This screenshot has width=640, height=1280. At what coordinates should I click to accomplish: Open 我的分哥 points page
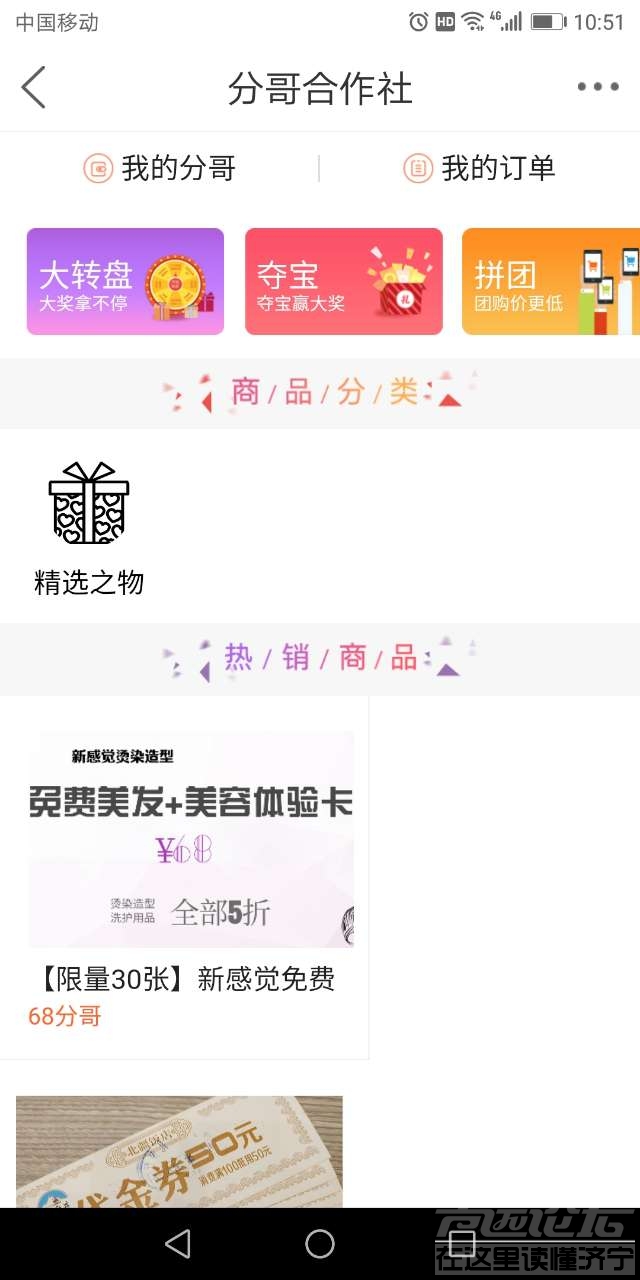(x=160, y=168)
